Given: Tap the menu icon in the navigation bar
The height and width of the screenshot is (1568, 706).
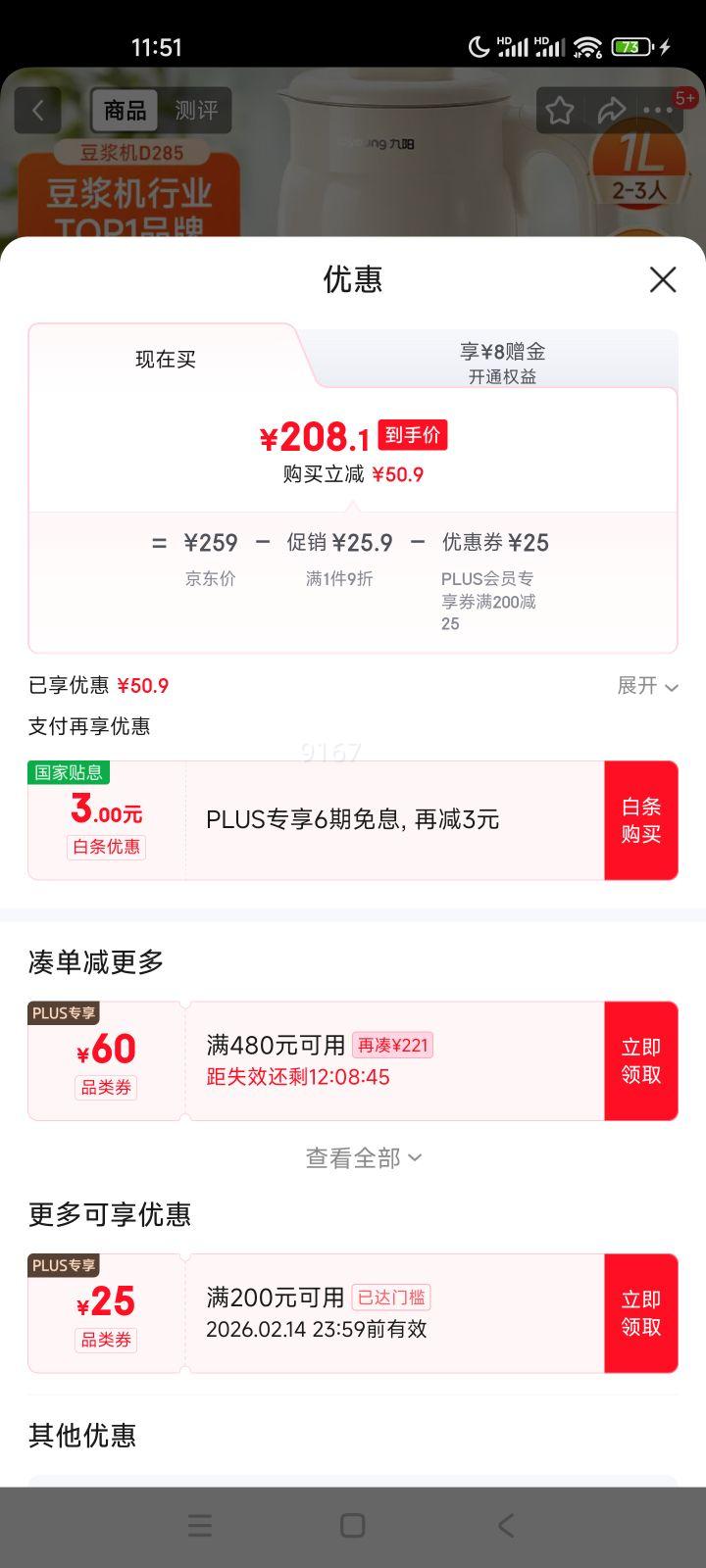Looking at the screenshot, I should [199, 1525].
